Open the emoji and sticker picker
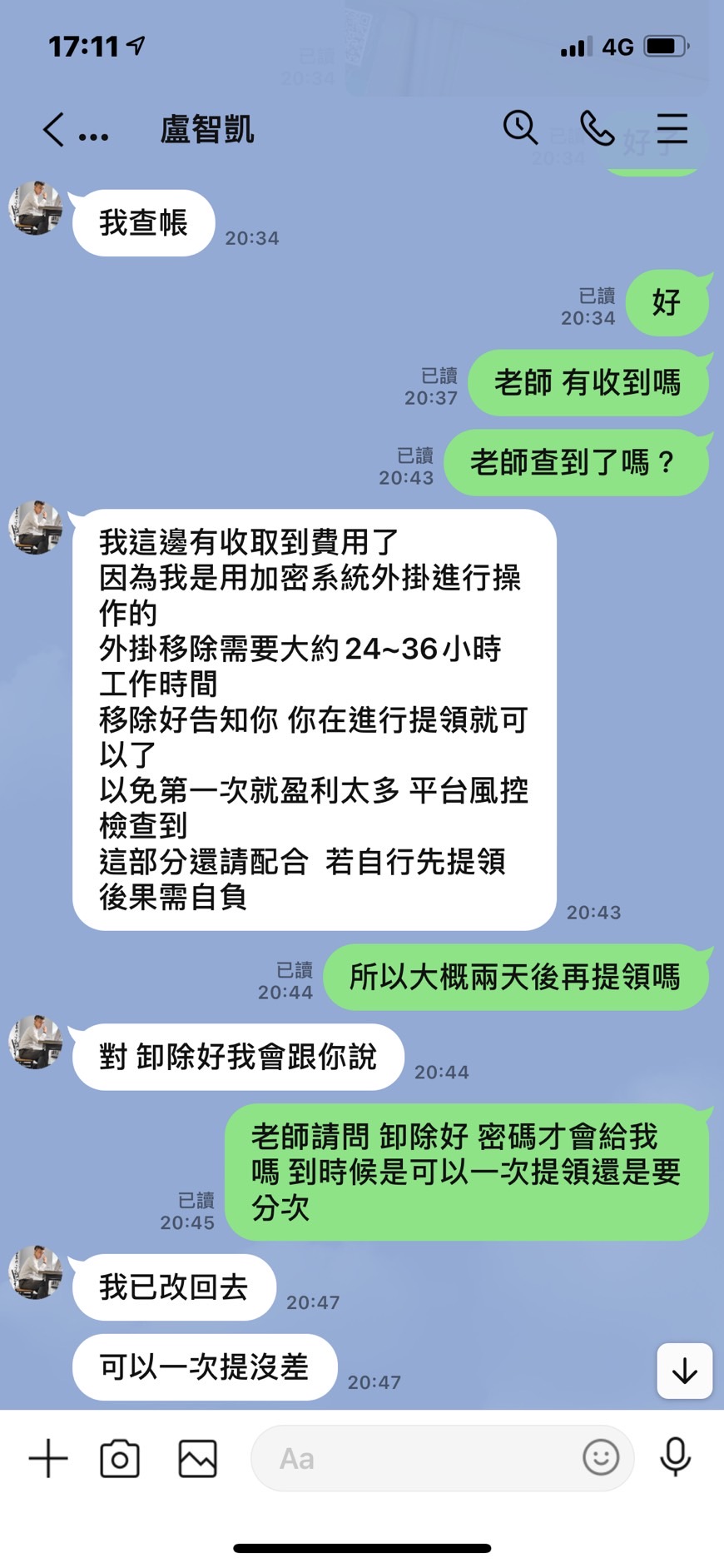724x1568 pixels. (601, 1457)
